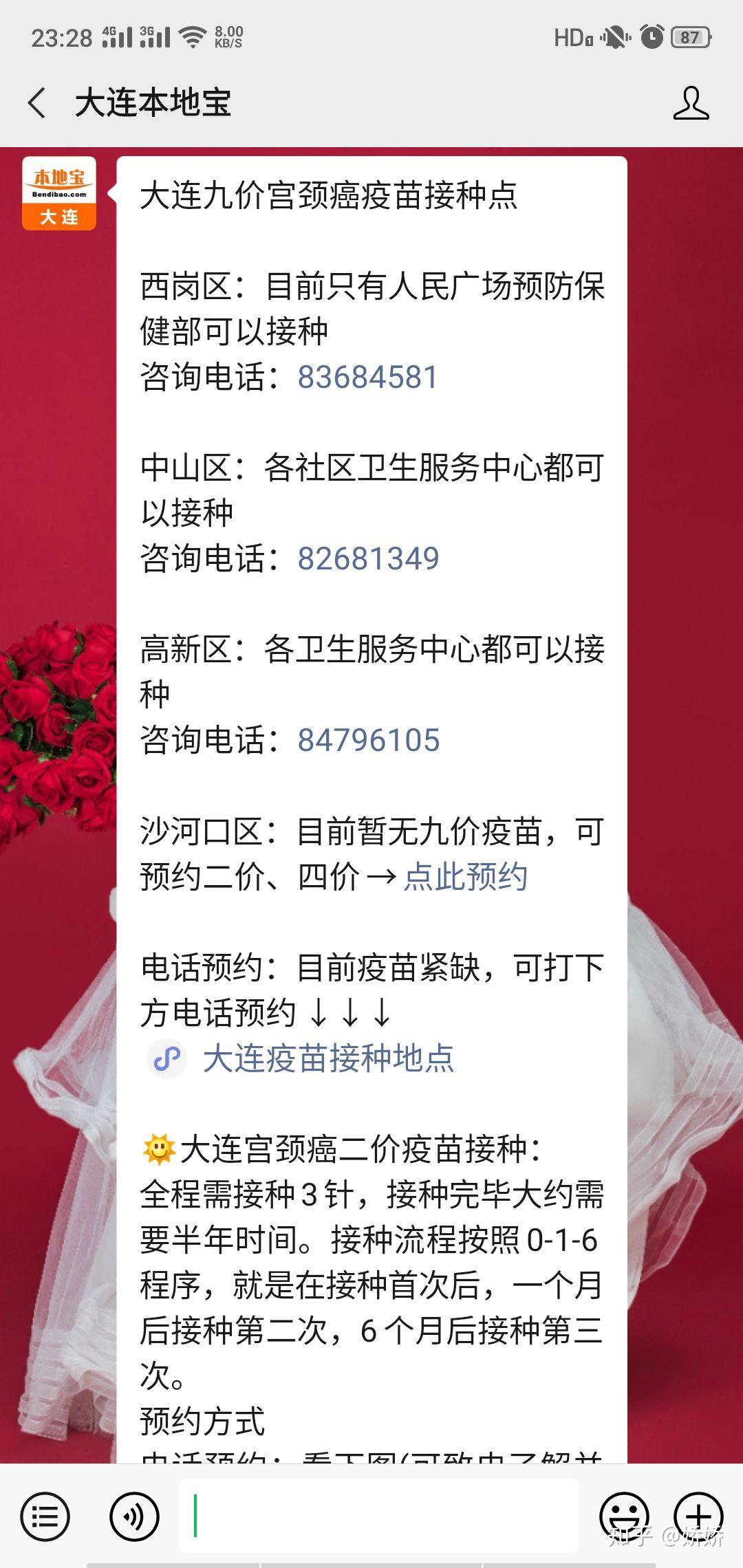Open the 点此预约 link
The width and height of the screenshot is (743, 1568).
(465, 877)
